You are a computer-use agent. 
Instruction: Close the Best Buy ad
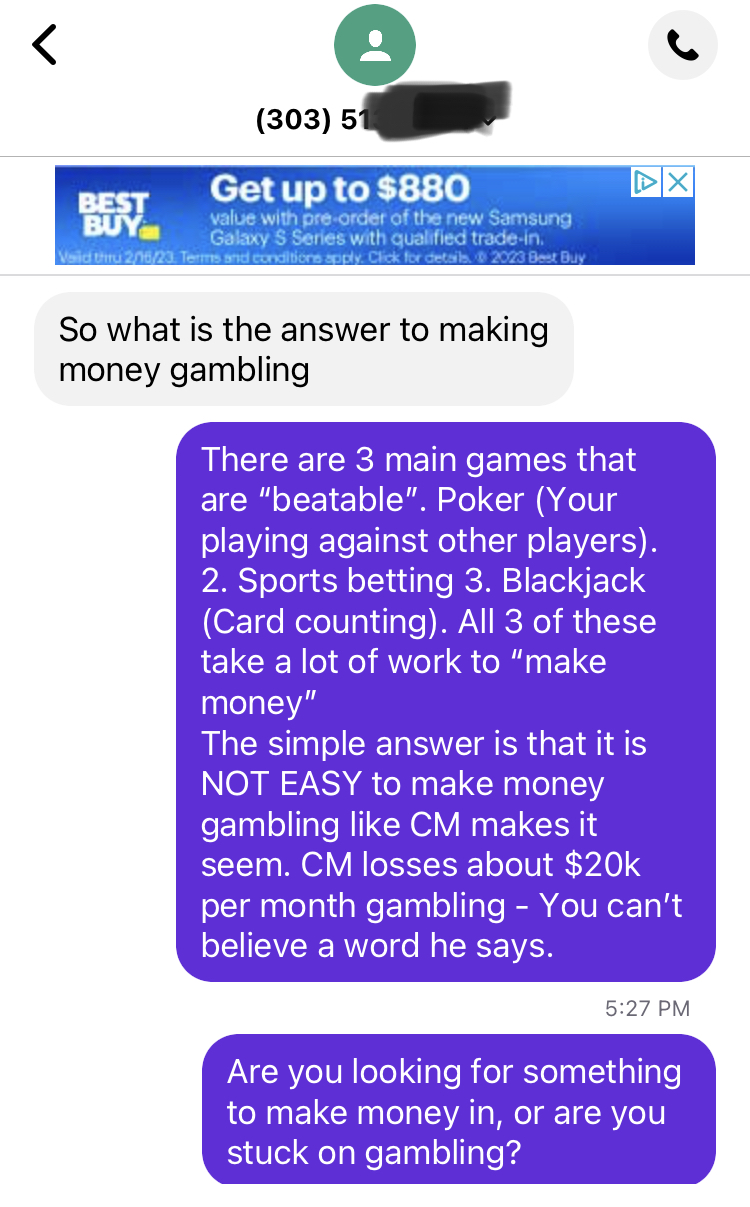click(x=679, y=182)
